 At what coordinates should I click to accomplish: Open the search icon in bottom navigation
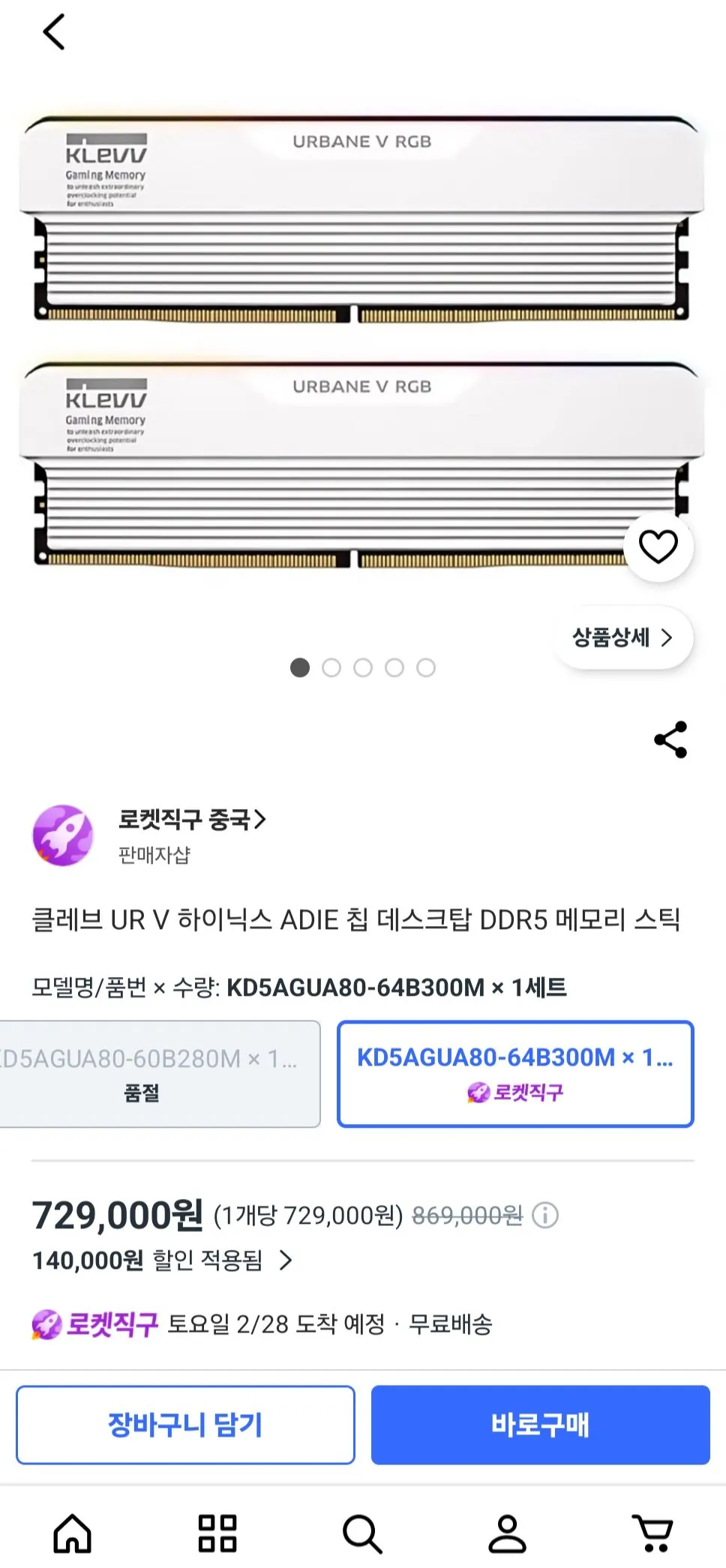(362, 1532)
